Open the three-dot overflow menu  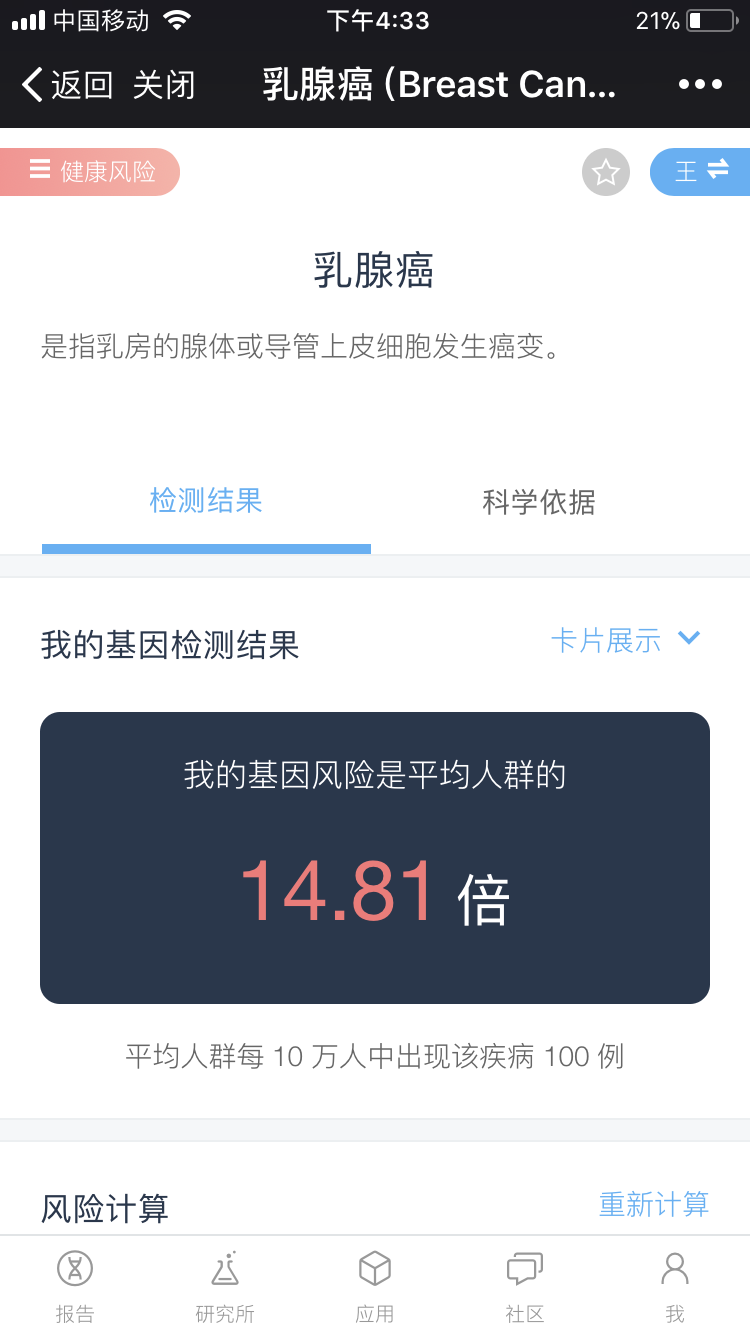[700, 85]
